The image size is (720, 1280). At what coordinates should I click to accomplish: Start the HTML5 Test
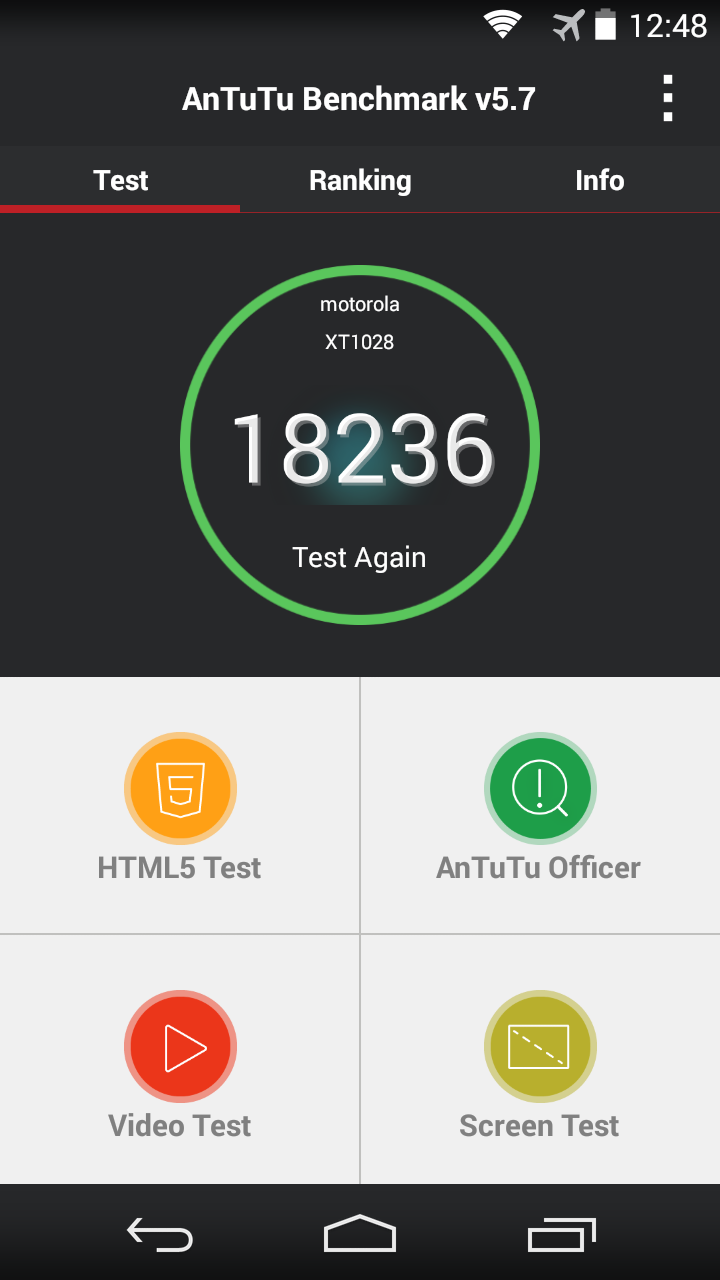(180, 806)
